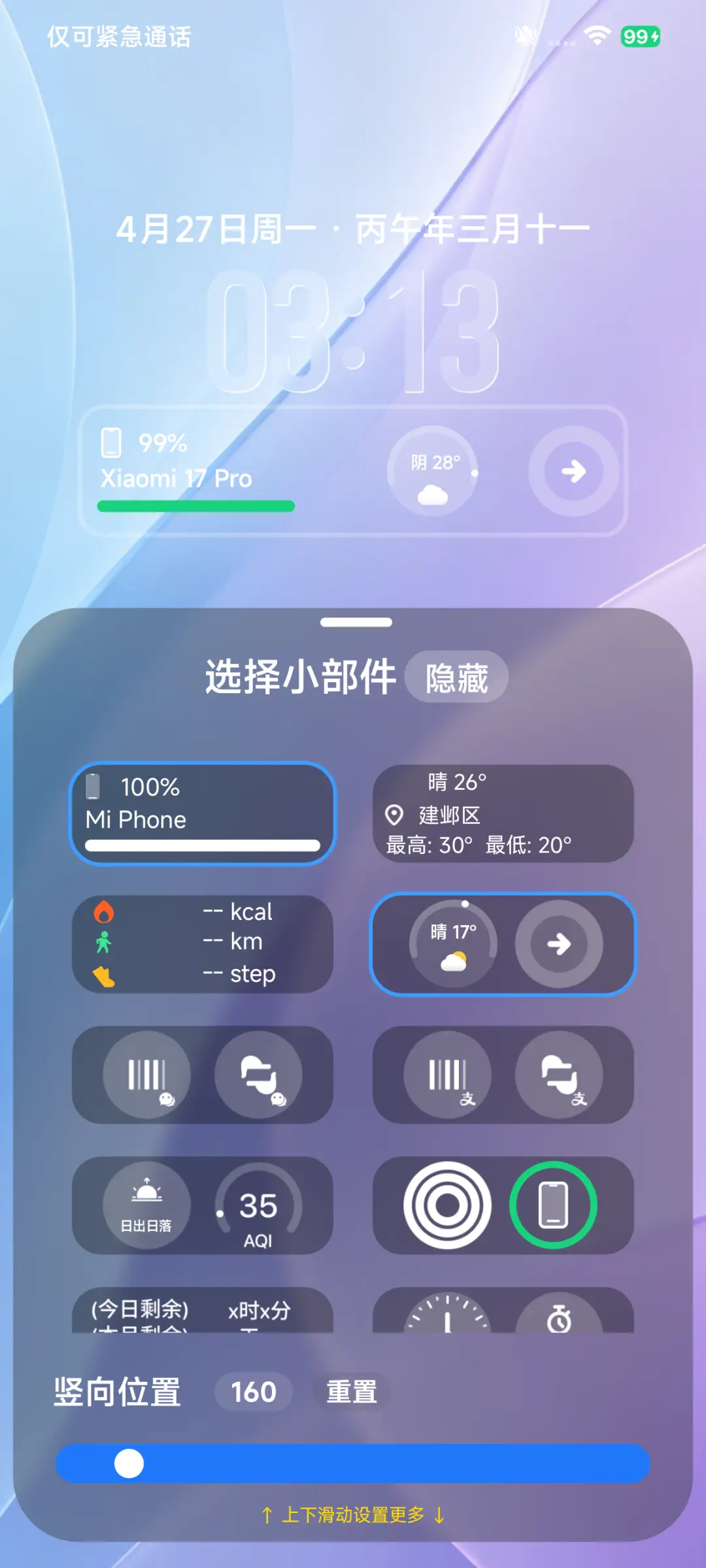Select the steps and kcal tracker widget

201,943
